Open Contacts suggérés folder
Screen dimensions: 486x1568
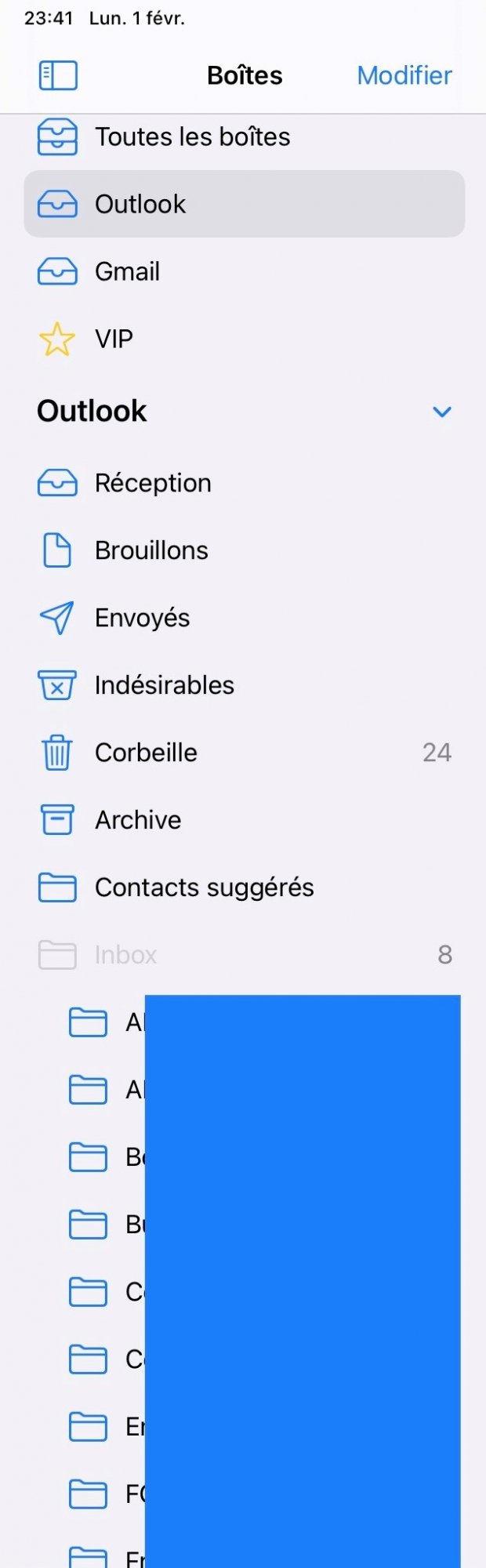204,887
